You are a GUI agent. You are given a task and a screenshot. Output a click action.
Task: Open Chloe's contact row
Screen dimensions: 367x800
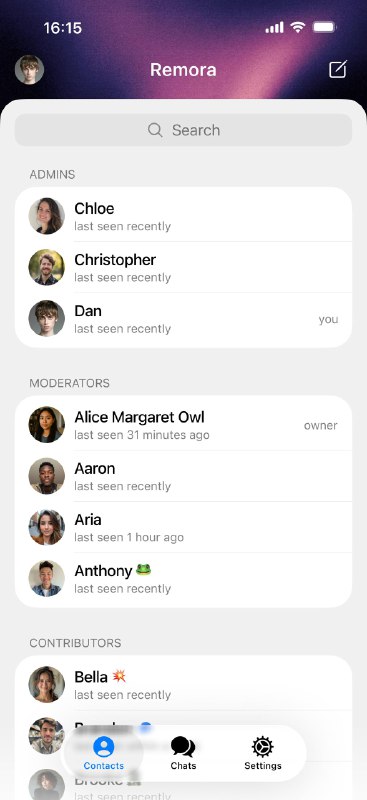[183, 216]
